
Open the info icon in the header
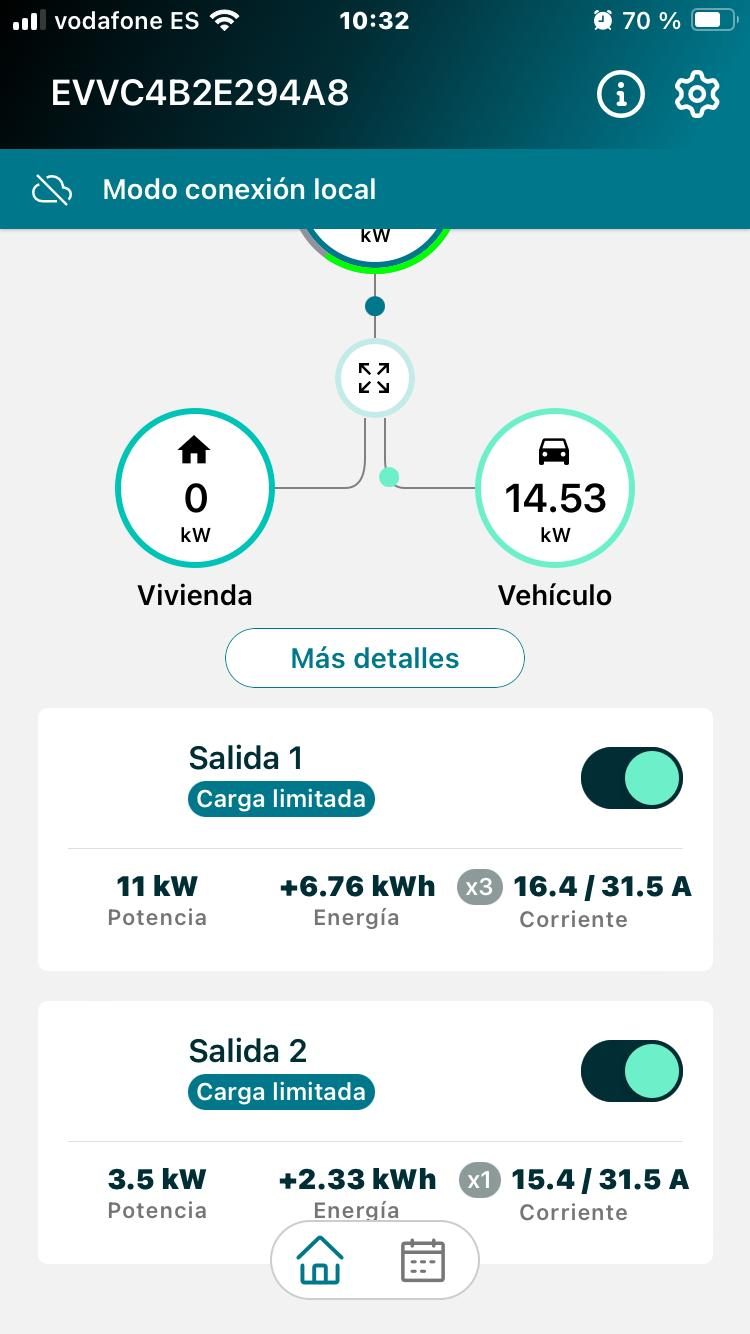pos(620,94)
